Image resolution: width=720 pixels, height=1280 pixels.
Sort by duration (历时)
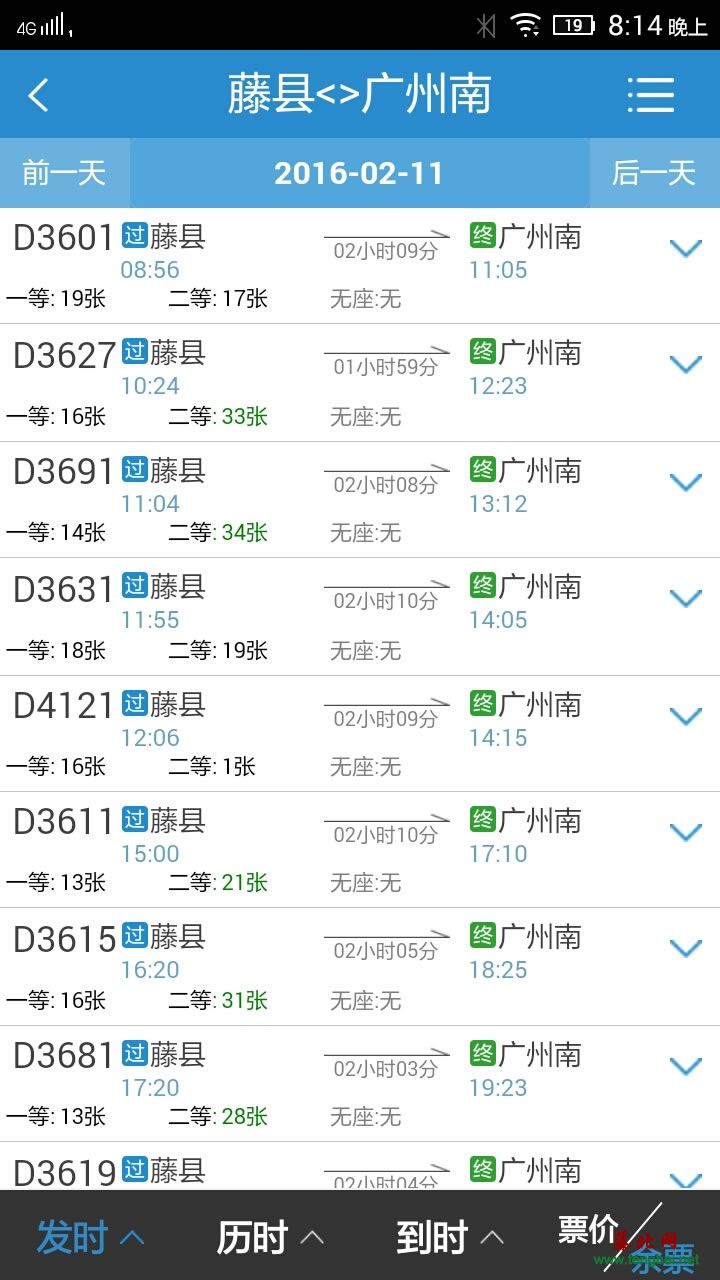(x=270, y=1237)
